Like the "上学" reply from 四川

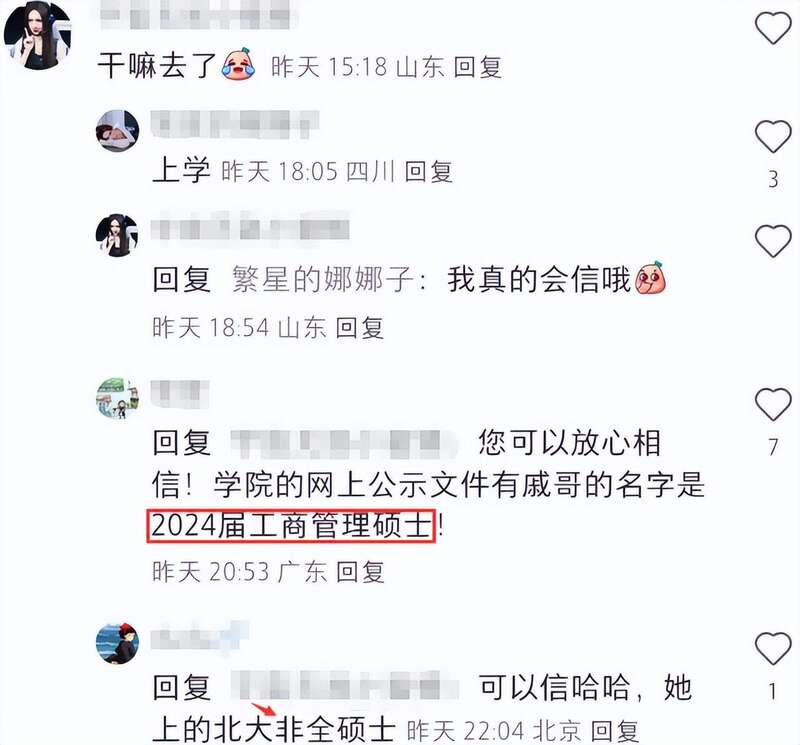tap(772, 136)
